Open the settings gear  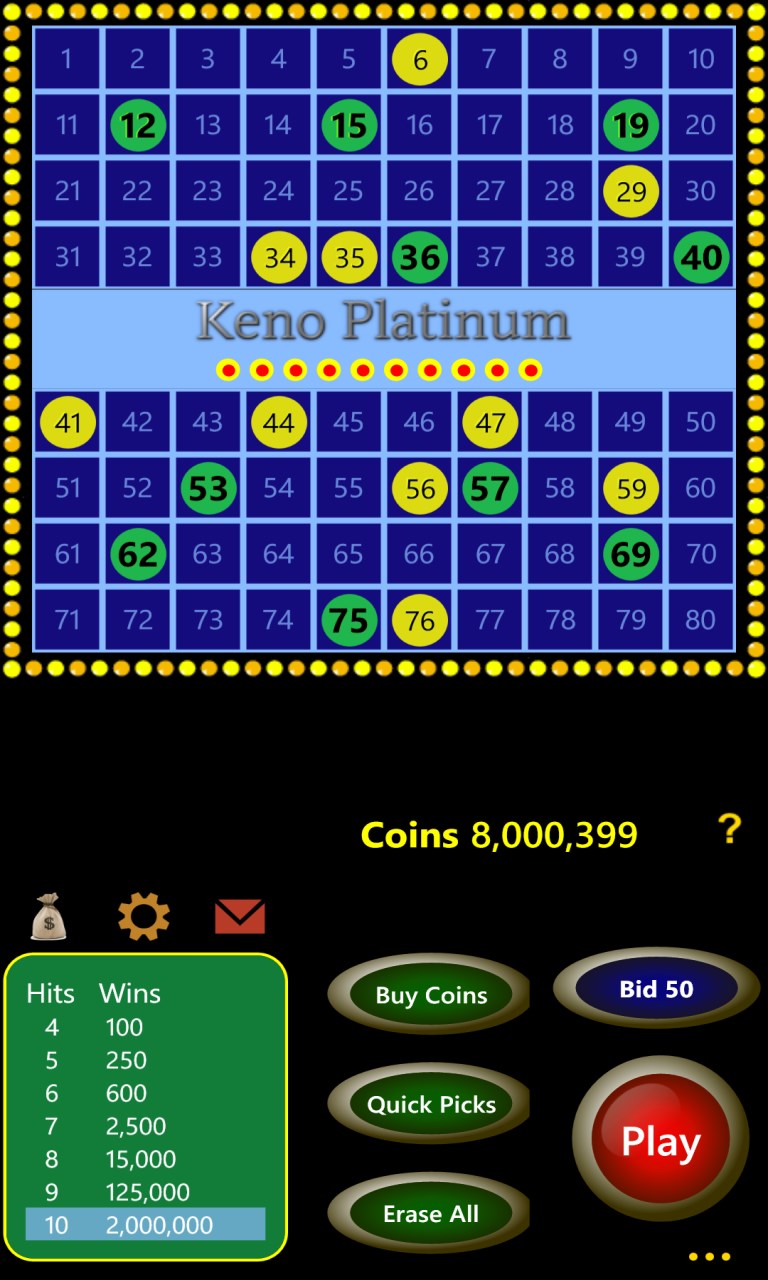143,916
